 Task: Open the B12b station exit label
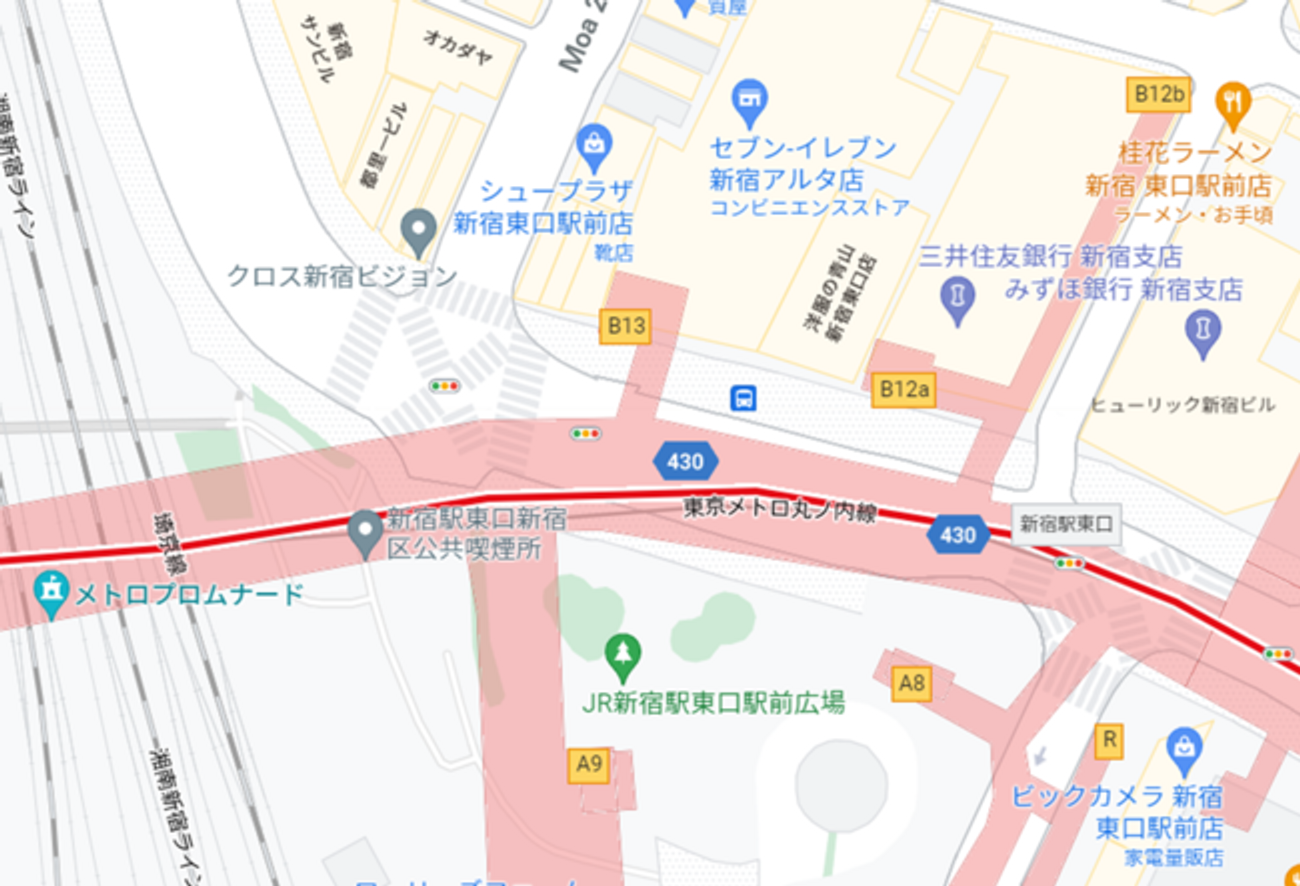(x=1159, y=94)
